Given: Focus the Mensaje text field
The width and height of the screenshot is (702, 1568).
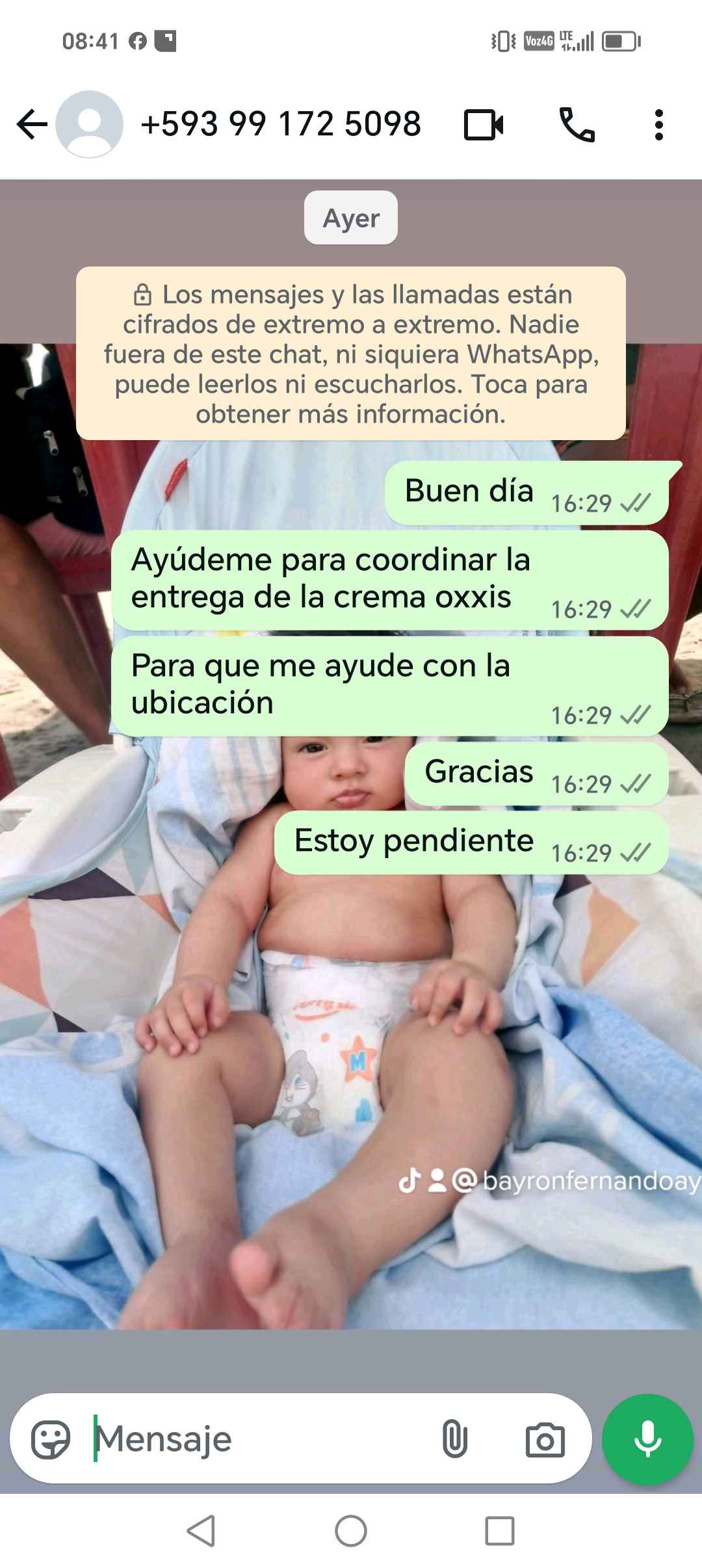Looking at the screenshot, I should (x=260, y=1440).
